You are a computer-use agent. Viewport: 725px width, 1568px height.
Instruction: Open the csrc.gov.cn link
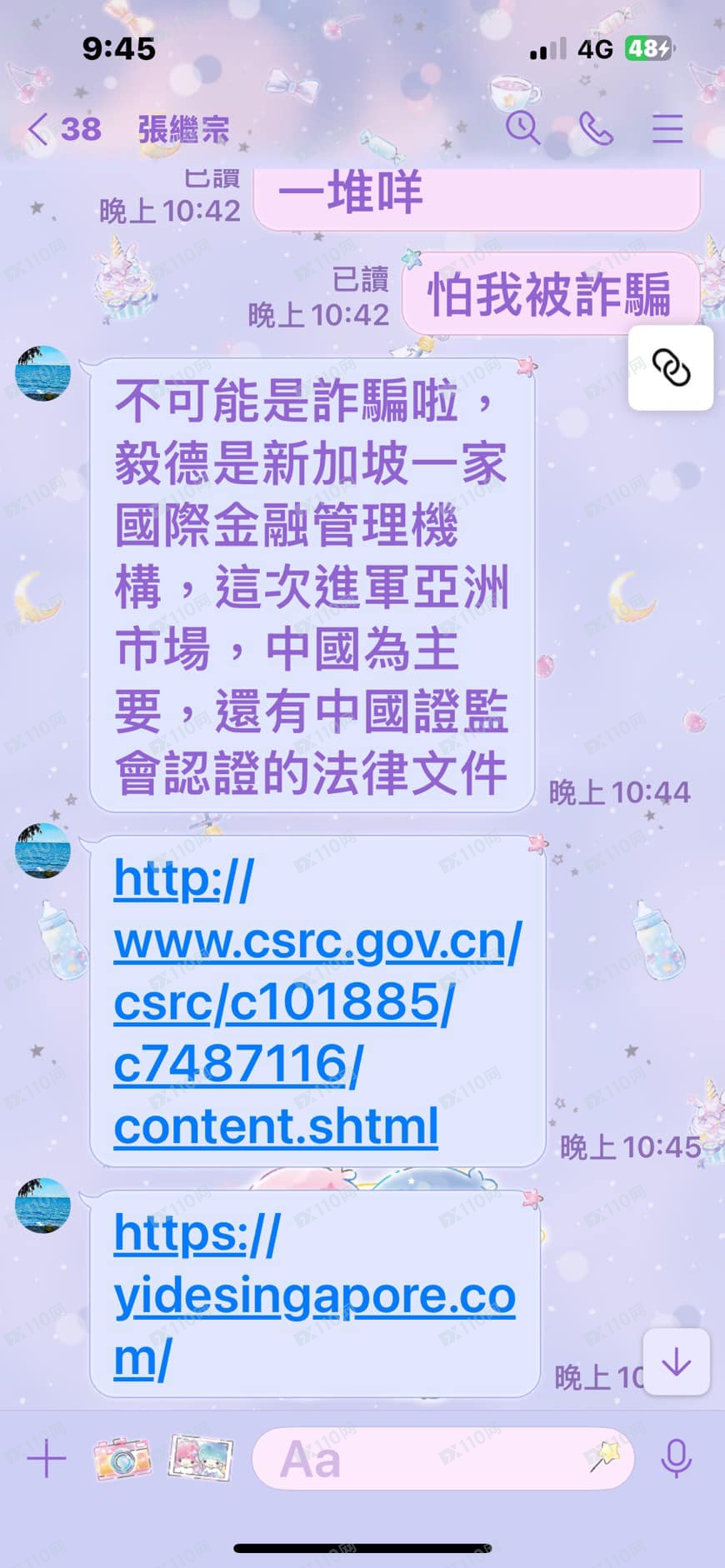(317, 1001)
